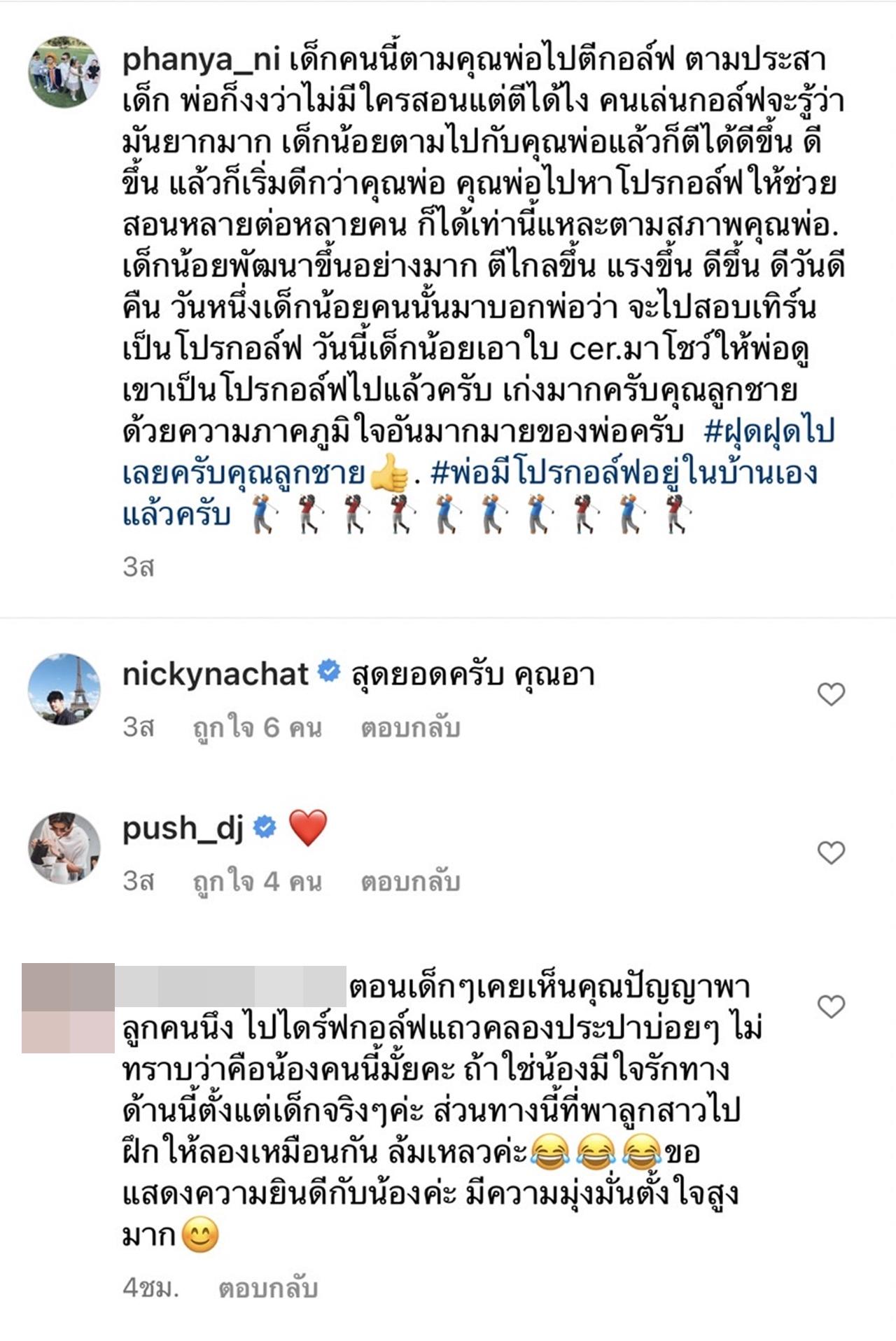Open push_dj's avatar photo

click(64, 848)
